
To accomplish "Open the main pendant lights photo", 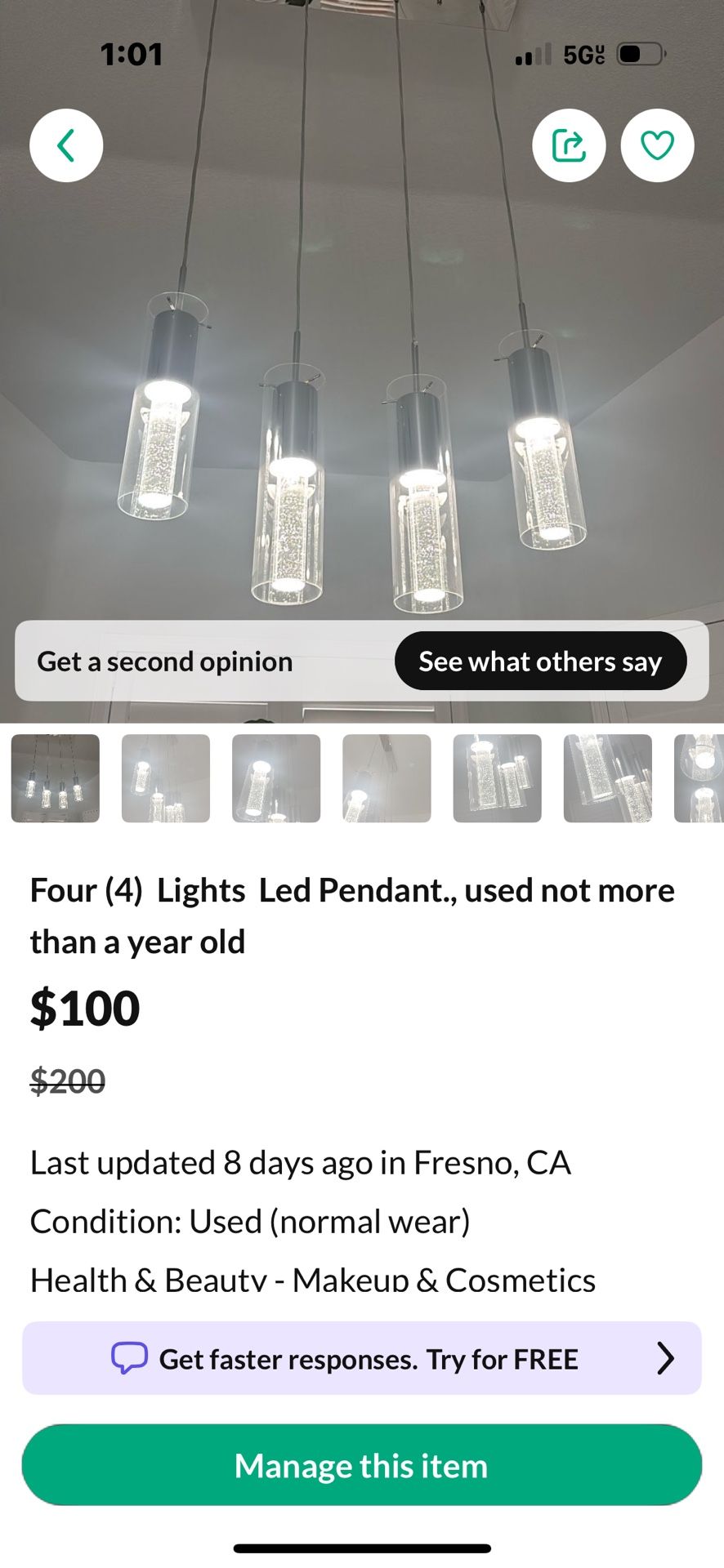I will click(x=362, y=359).
